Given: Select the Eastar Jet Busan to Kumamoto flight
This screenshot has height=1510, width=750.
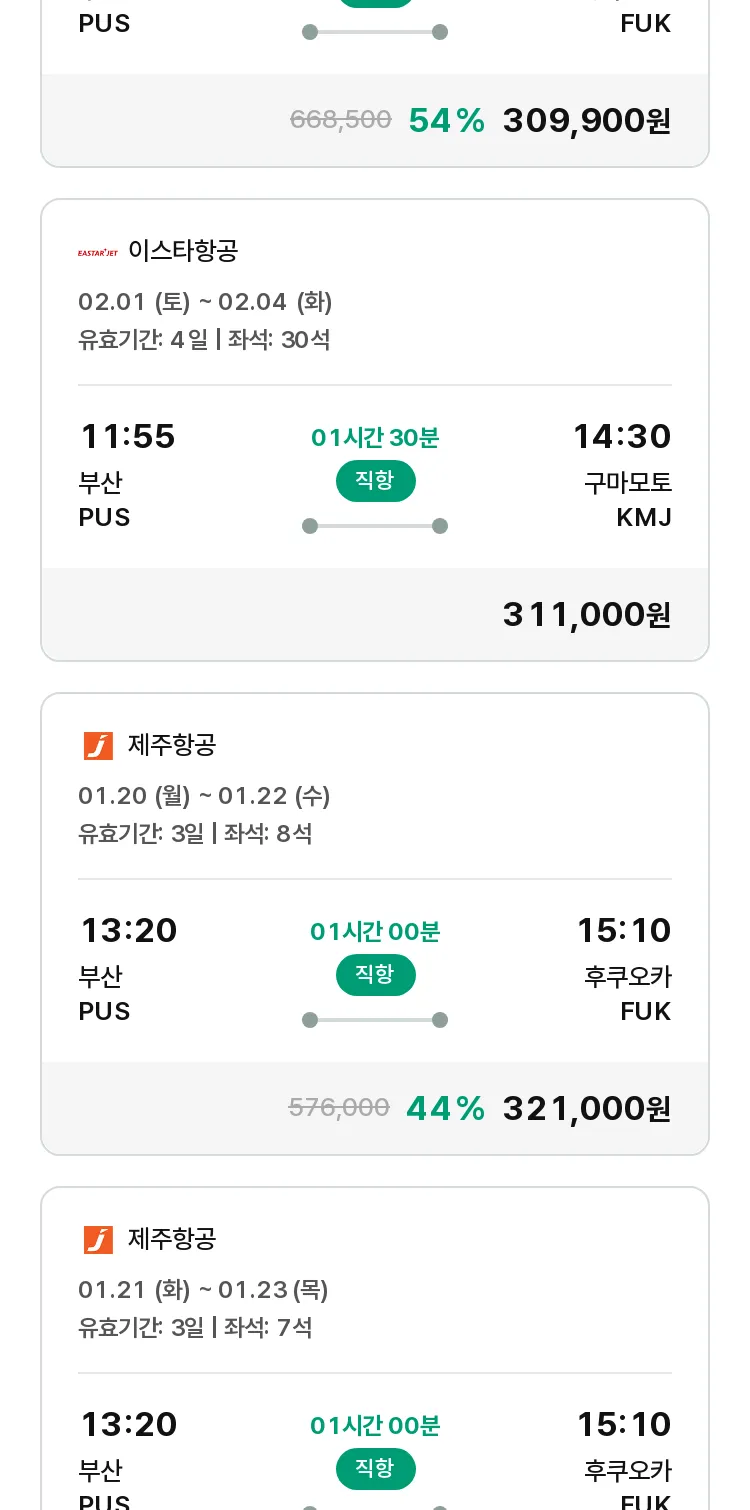Looking at the screenshot, I should [x=375, y=430].
